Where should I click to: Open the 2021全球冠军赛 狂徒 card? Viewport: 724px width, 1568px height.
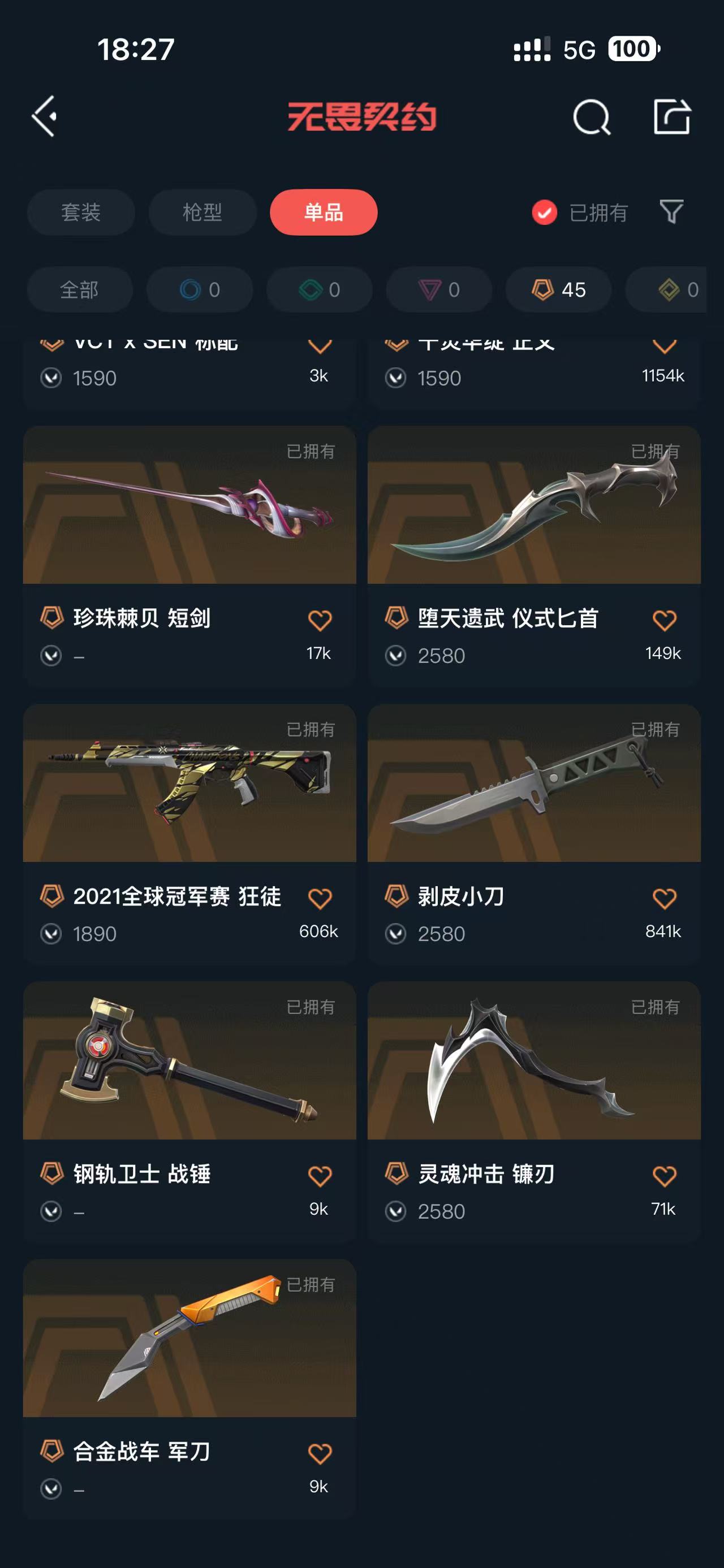(x=189, y=834)
